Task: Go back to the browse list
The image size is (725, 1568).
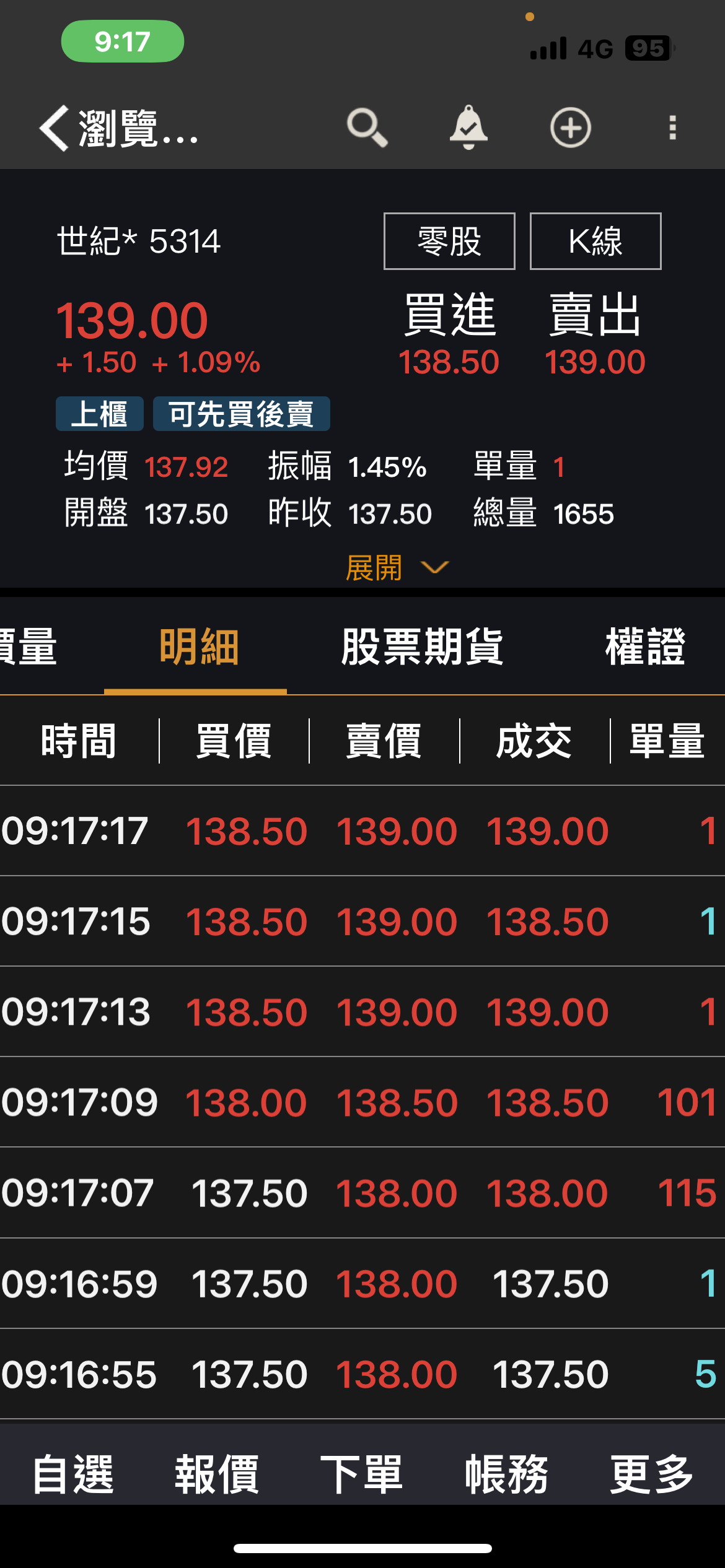Action: 118,128
